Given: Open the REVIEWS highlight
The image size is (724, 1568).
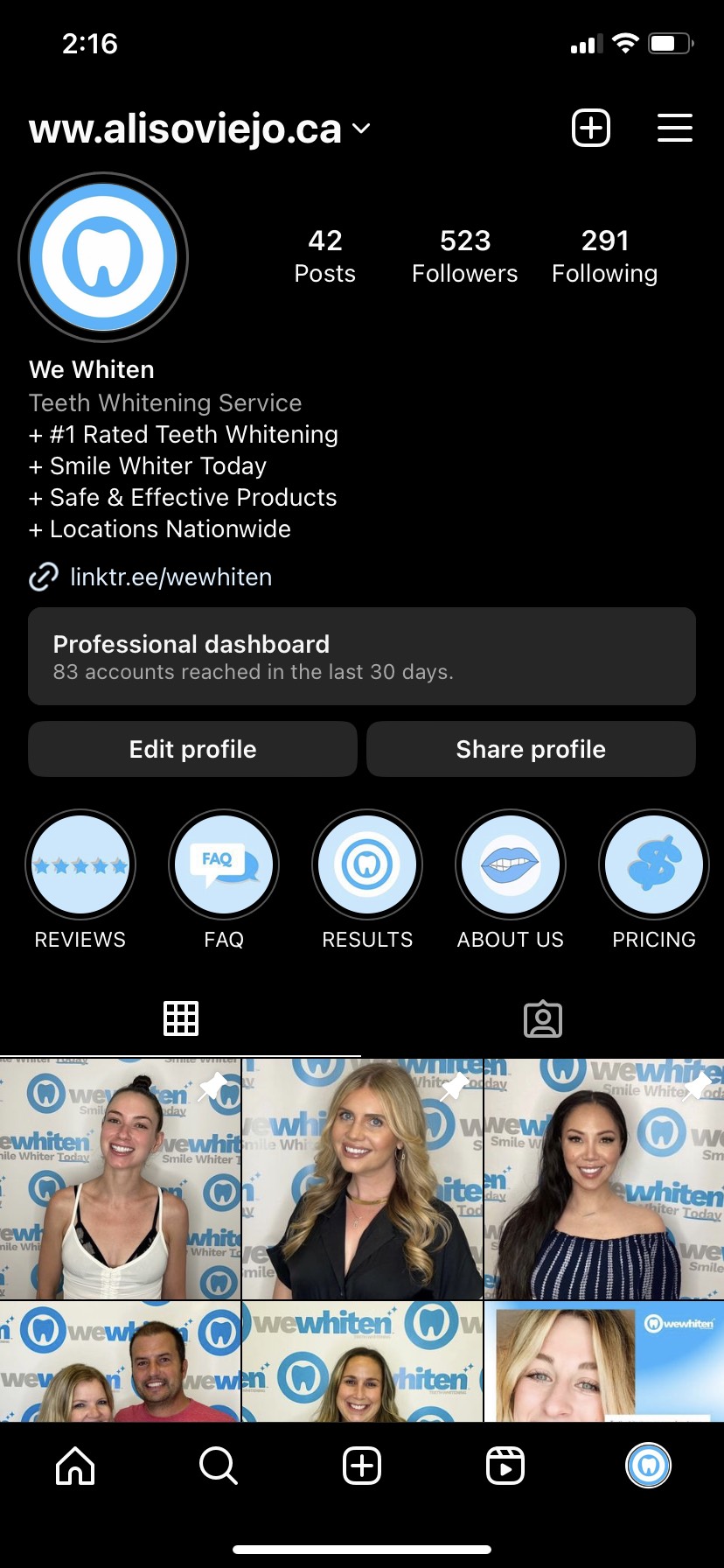Looking at the screenshot, I should click(80, 864).
